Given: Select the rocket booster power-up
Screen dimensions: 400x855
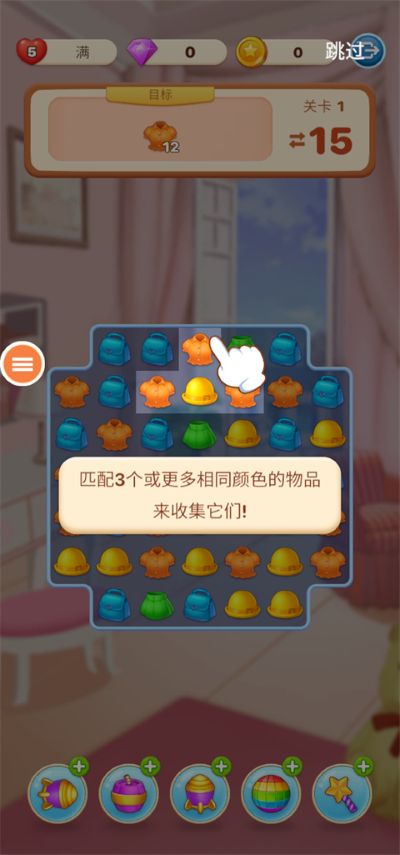Looking at the screenshot, I should pos(58,792).
